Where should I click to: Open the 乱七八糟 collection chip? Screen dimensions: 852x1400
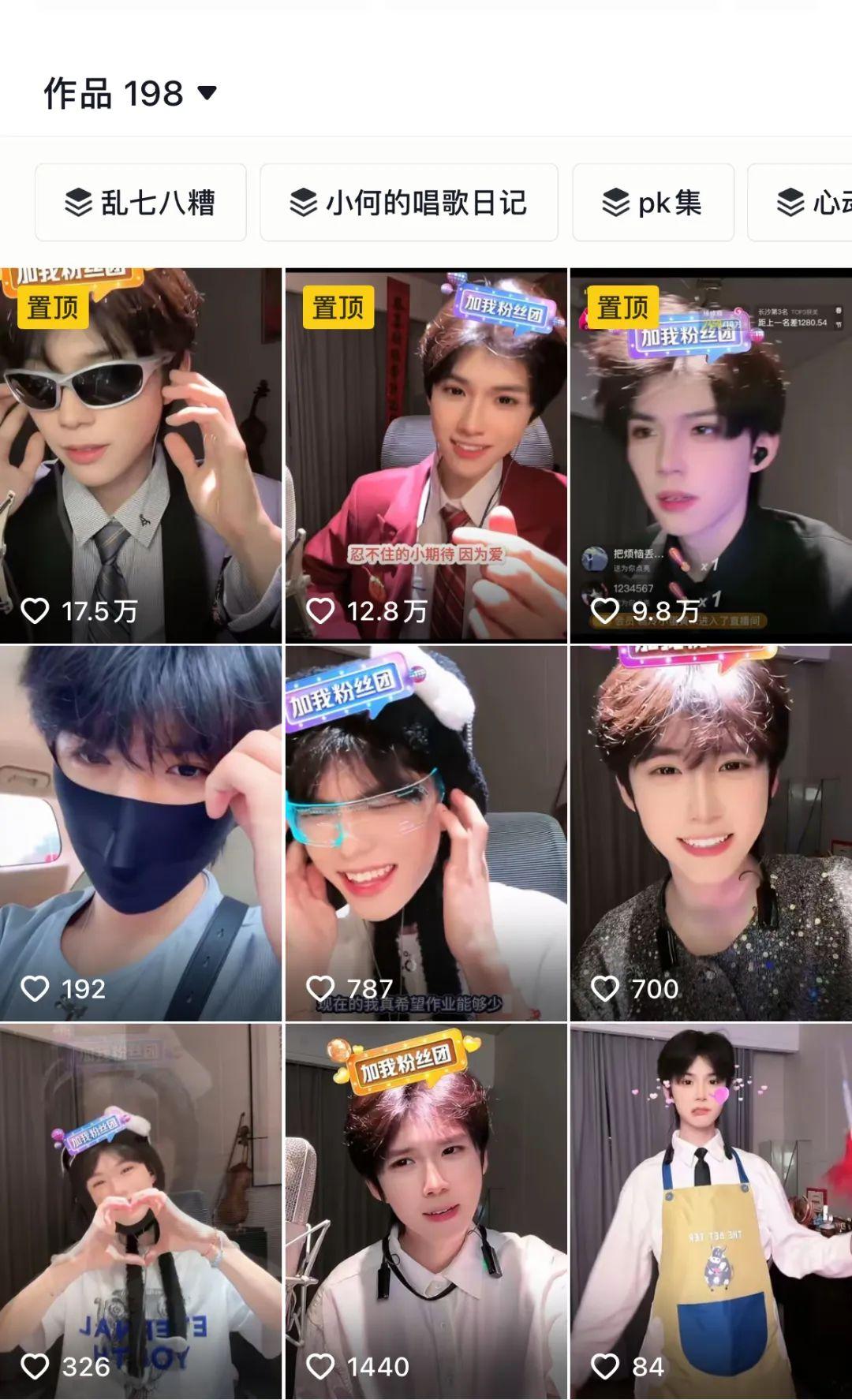pos(140,203)
